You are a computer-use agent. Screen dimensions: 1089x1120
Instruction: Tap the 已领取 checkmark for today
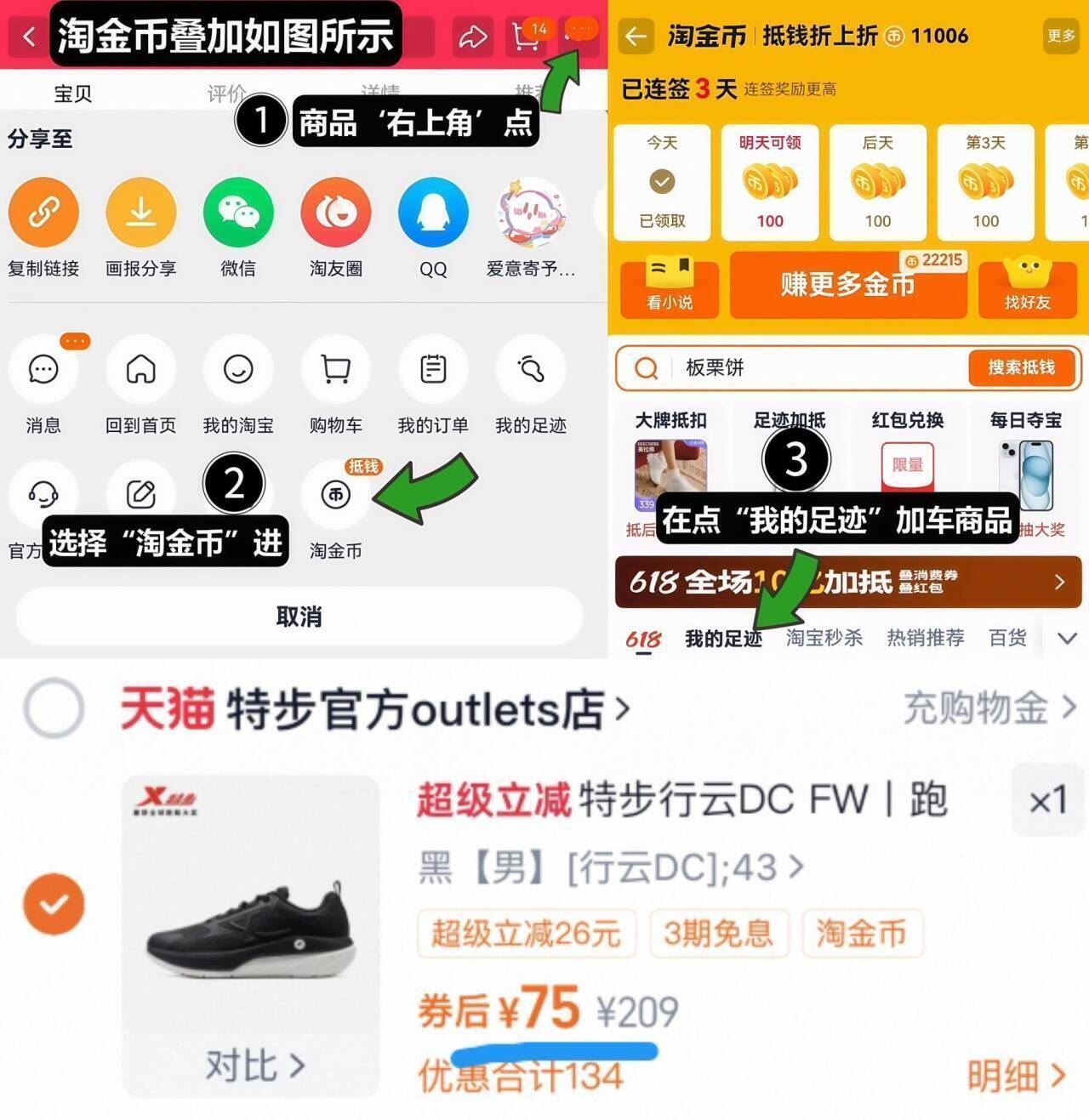[x=662, y=179]
